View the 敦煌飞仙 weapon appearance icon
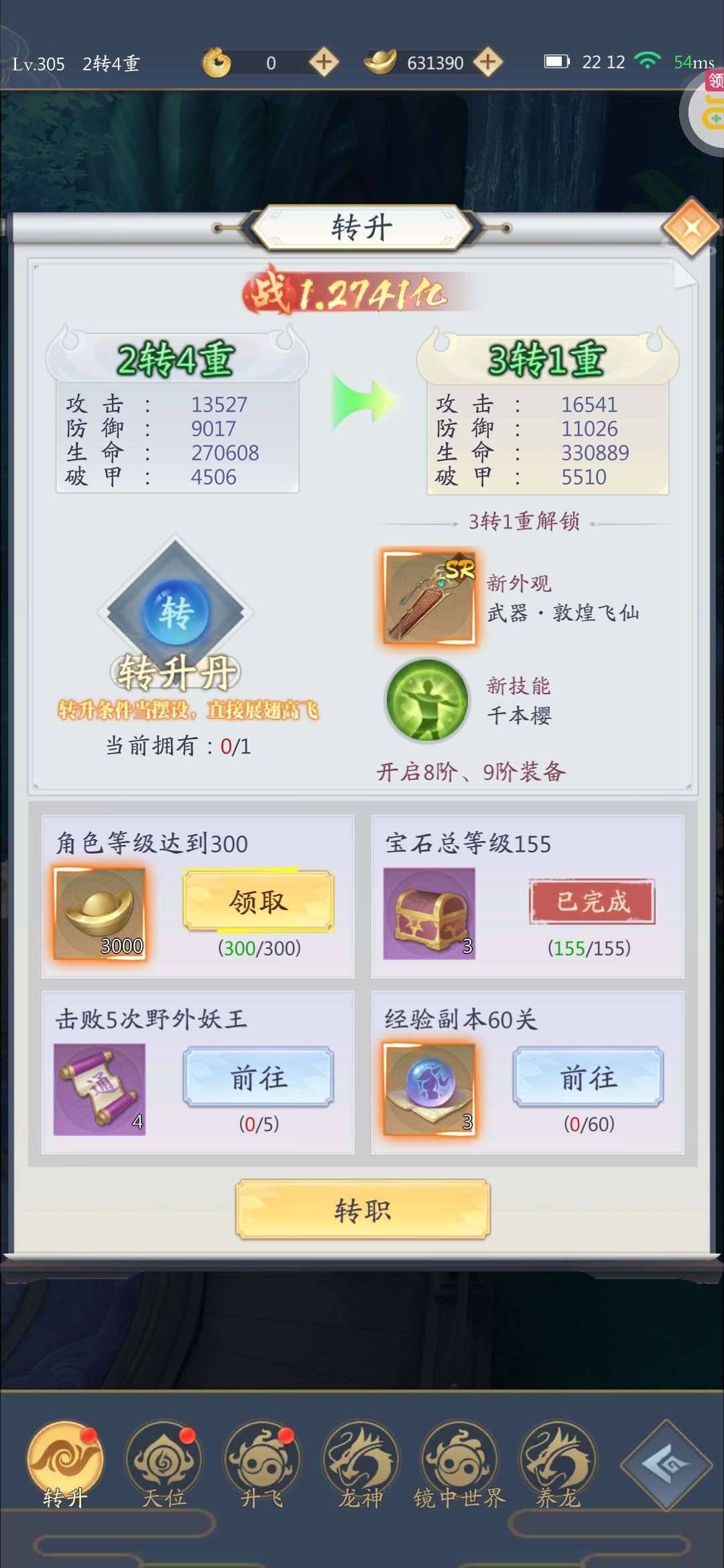 tap(429, 598)
